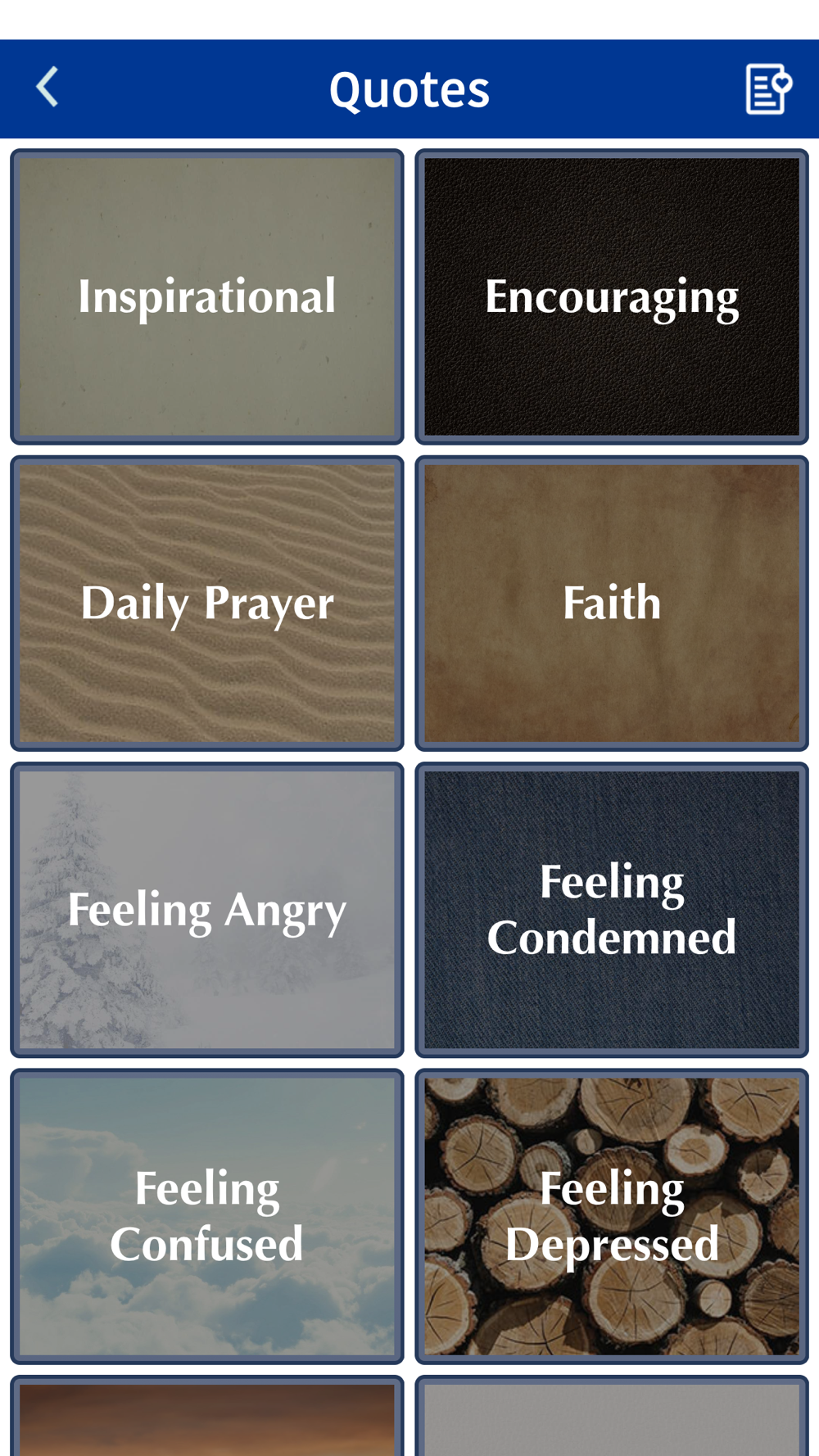Select the Feeling Confused tile
The width and height of the screenshot is (819, 1456).
click(x=207, y=1216)
